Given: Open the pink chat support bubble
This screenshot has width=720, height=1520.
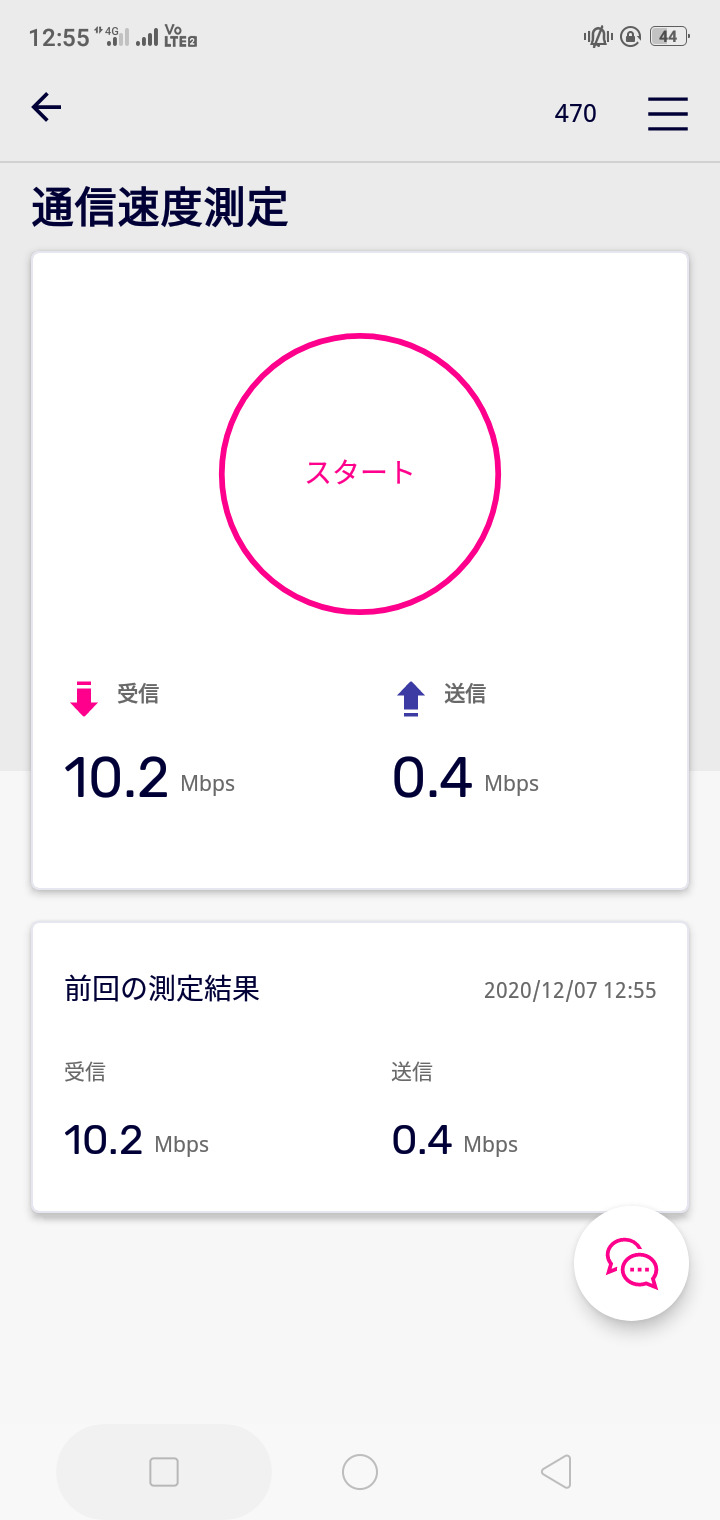Looking at the screenshot, I should coord(631,1263).
